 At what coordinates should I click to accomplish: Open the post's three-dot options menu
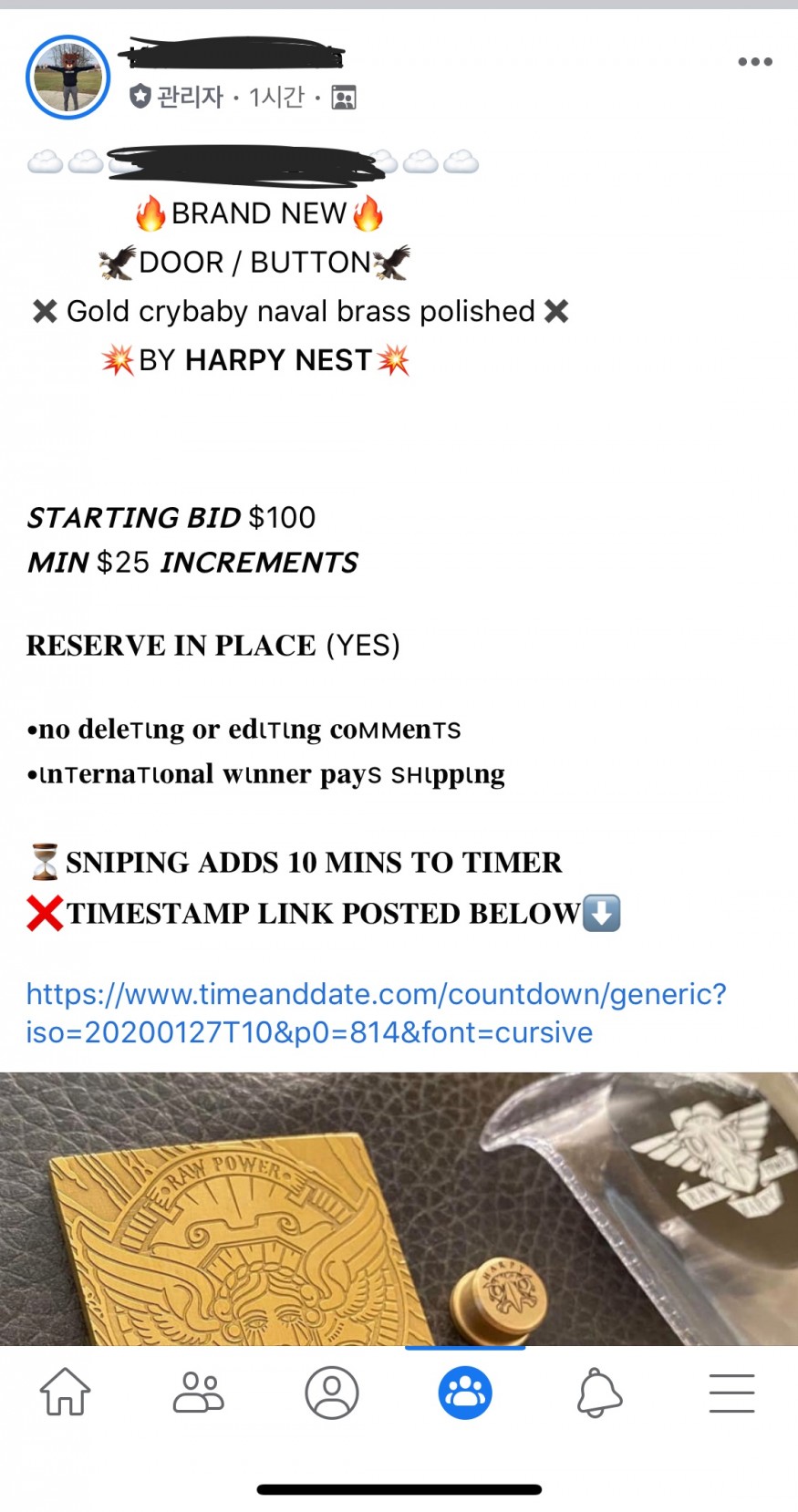[755, 62]
